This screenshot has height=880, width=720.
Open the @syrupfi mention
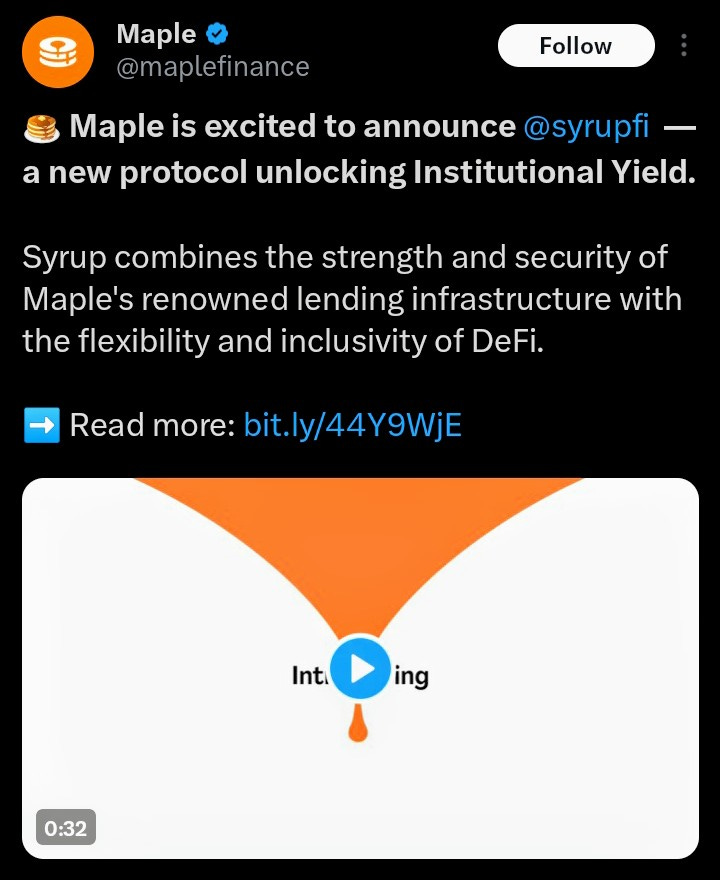click(x=586, y=127)
